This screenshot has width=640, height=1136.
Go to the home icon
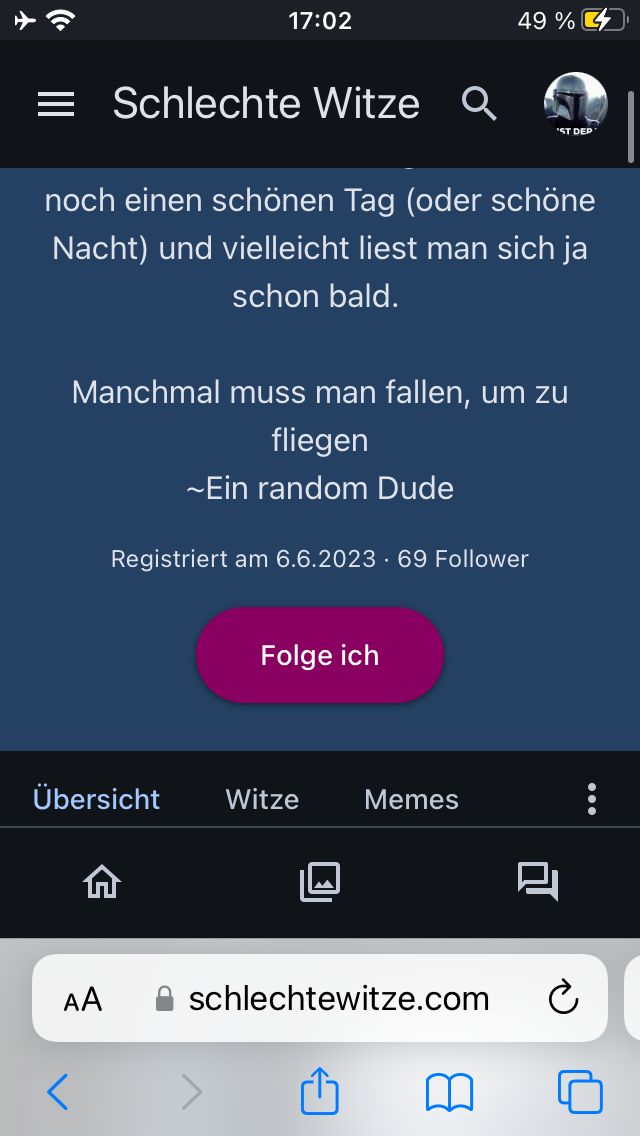click(102, 882)
